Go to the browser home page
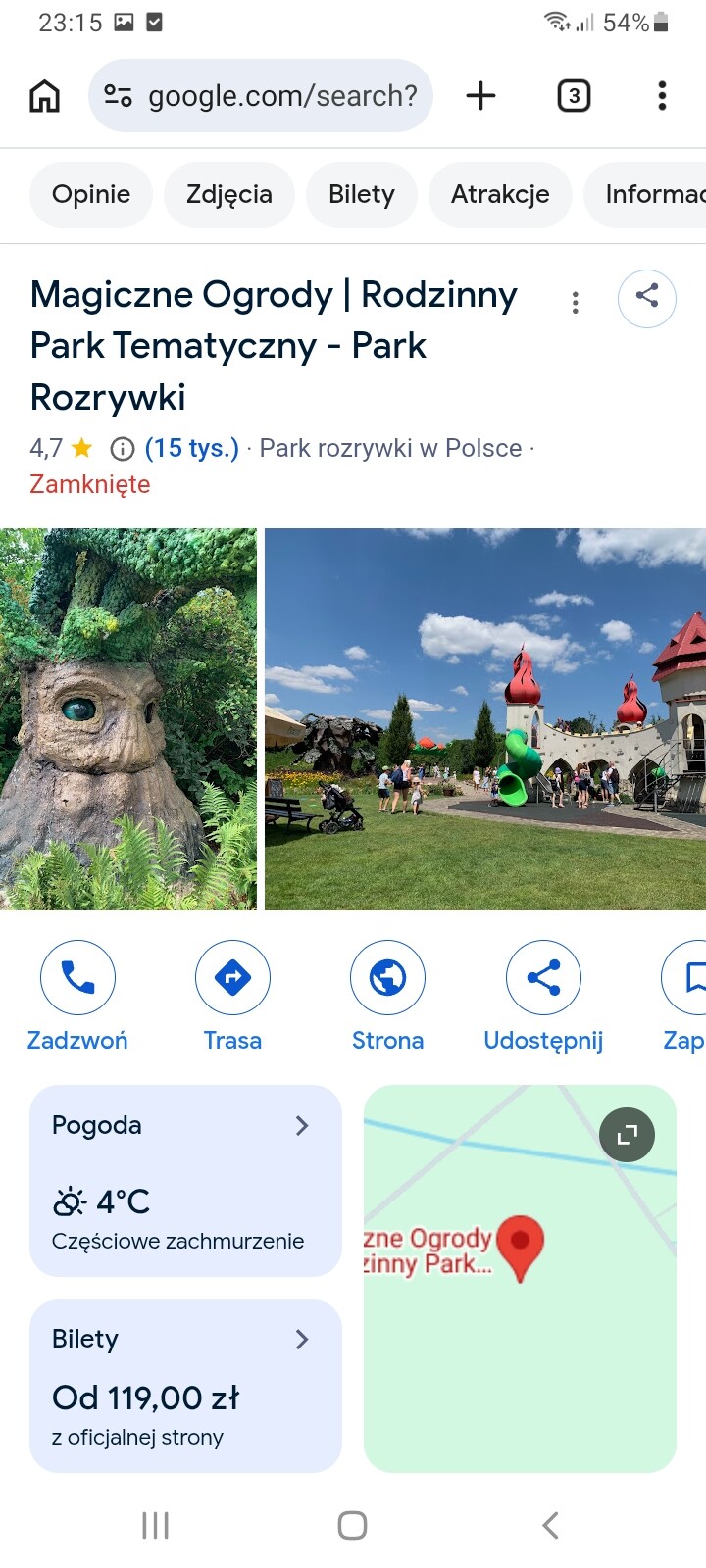The image size is (706, 1568). point(45,96)
